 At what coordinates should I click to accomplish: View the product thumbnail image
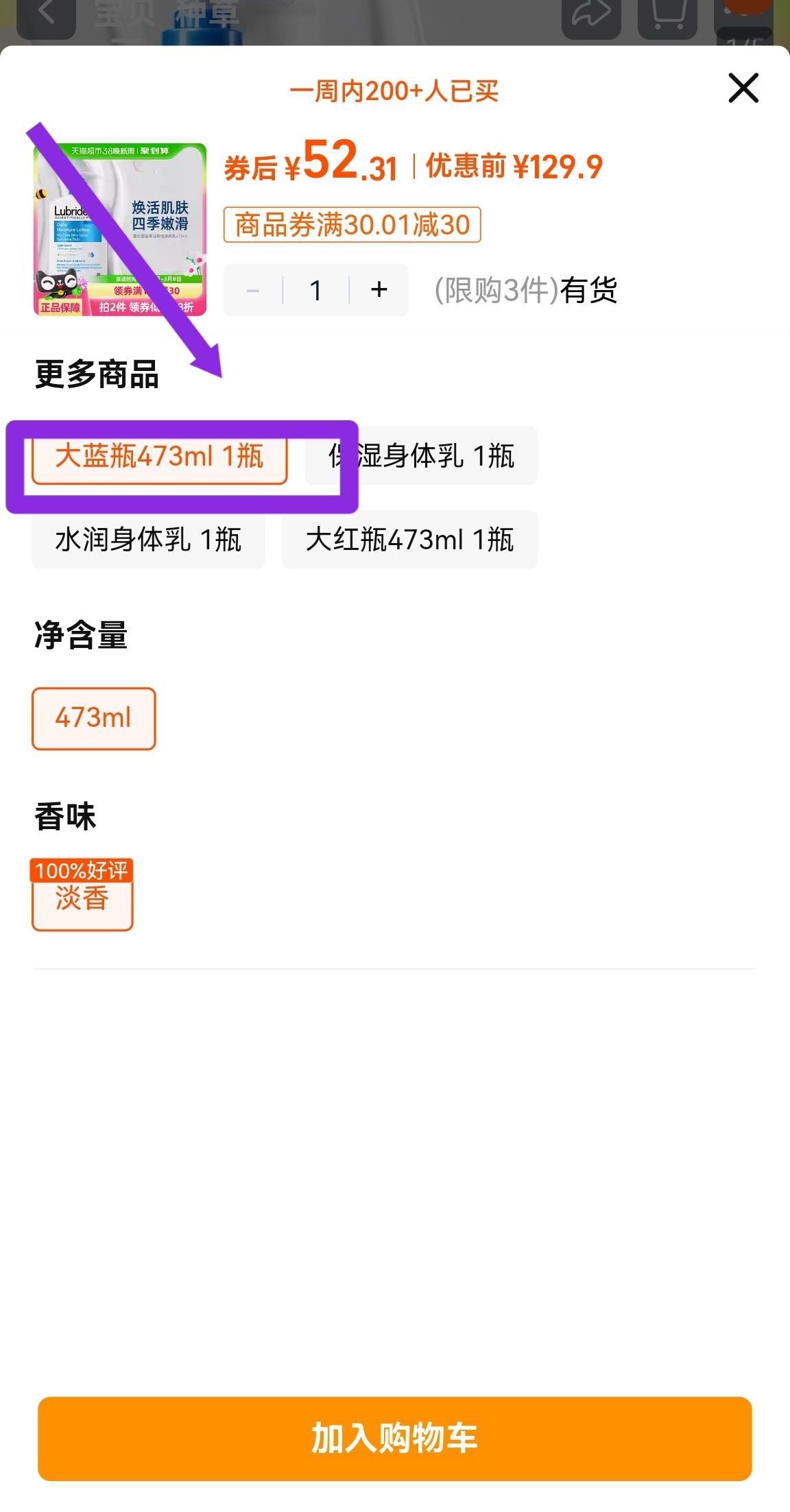[x=120, y=229]
